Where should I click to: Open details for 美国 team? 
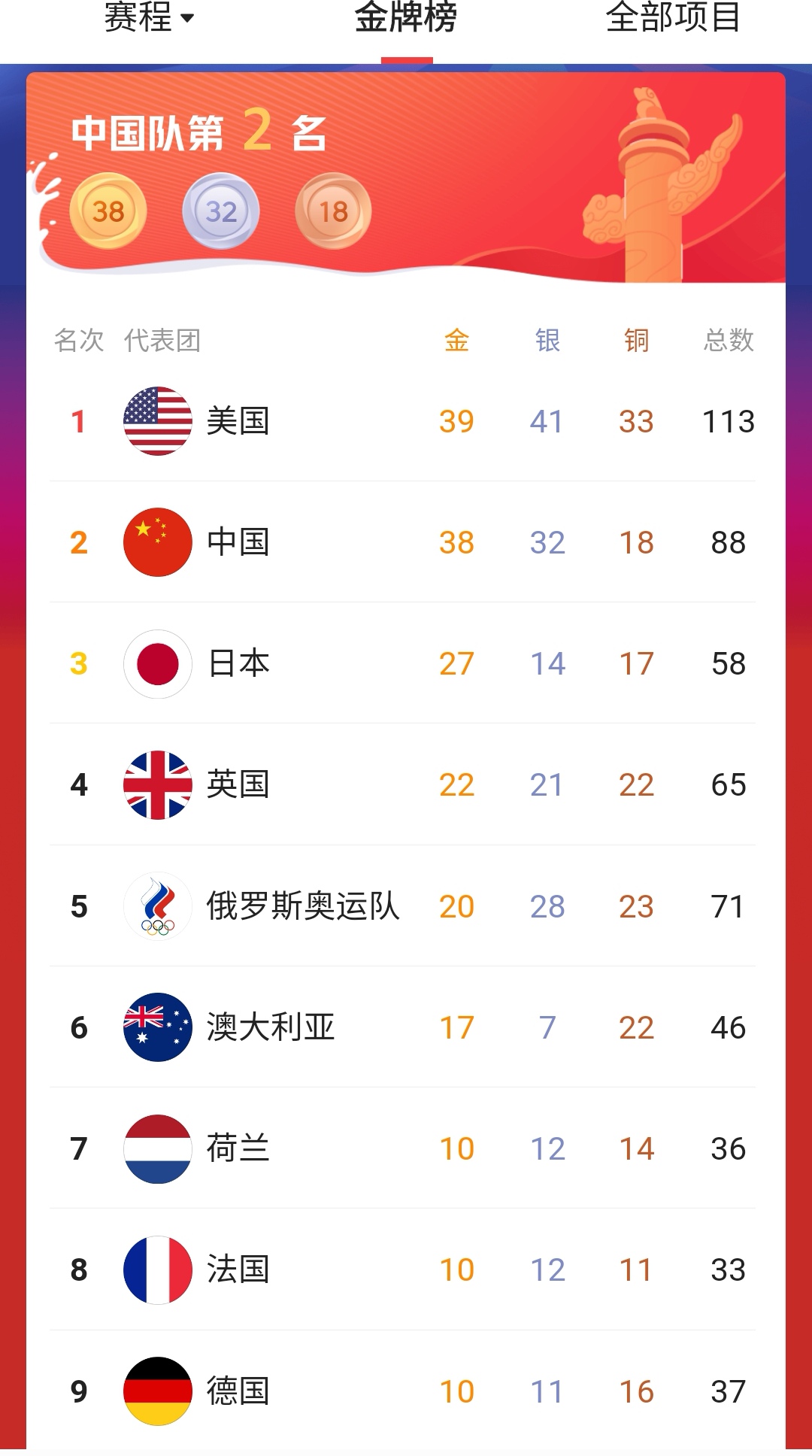pyautogui.click(x=406, y=421)
